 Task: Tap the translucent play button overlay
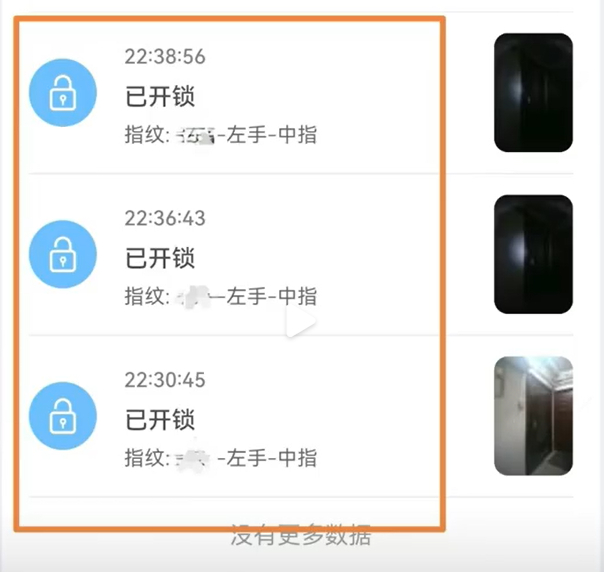point(301,321)
